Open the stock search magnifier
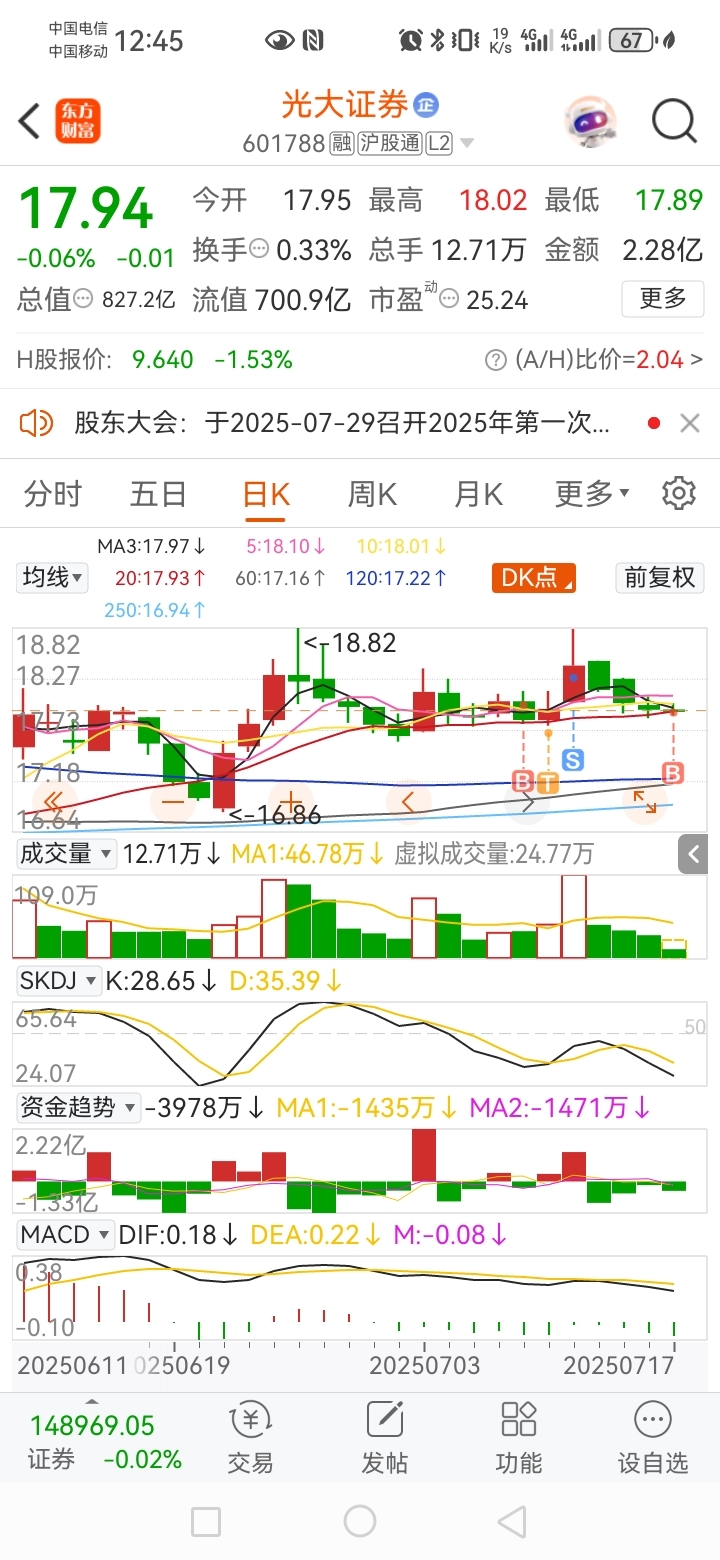The width and height of the screenshot is (720, 1560). [674, 121]
